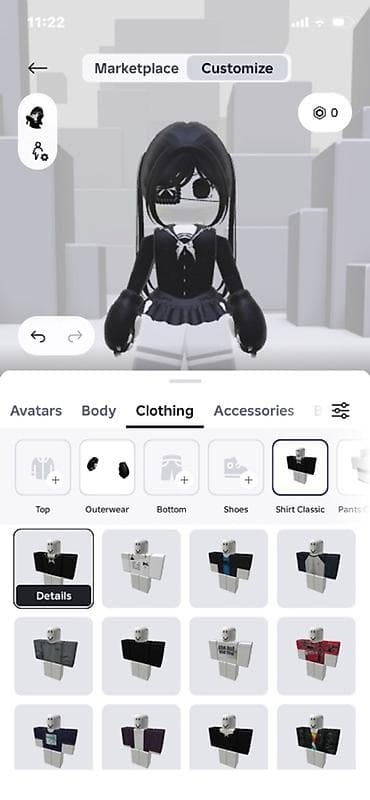
Task: View Details of the equipped shirt
Action: (54, 595)
